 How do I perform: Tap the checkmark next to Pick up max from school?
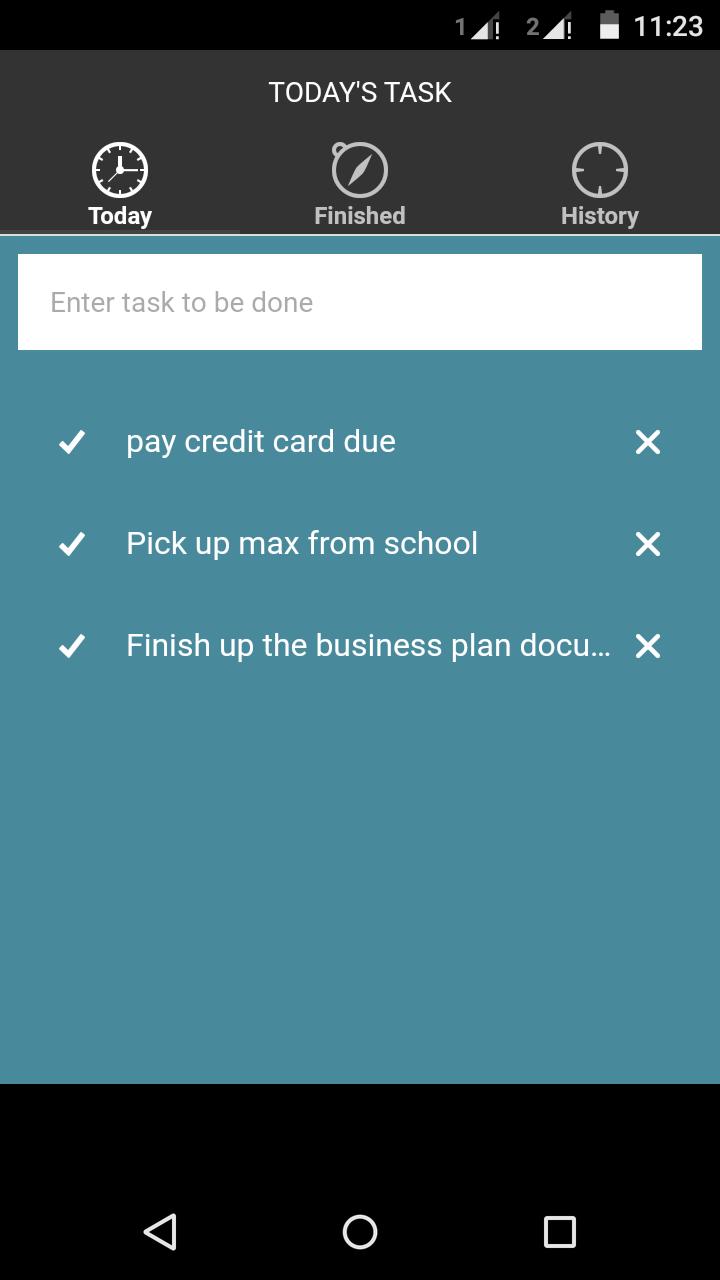coord(70,543)
